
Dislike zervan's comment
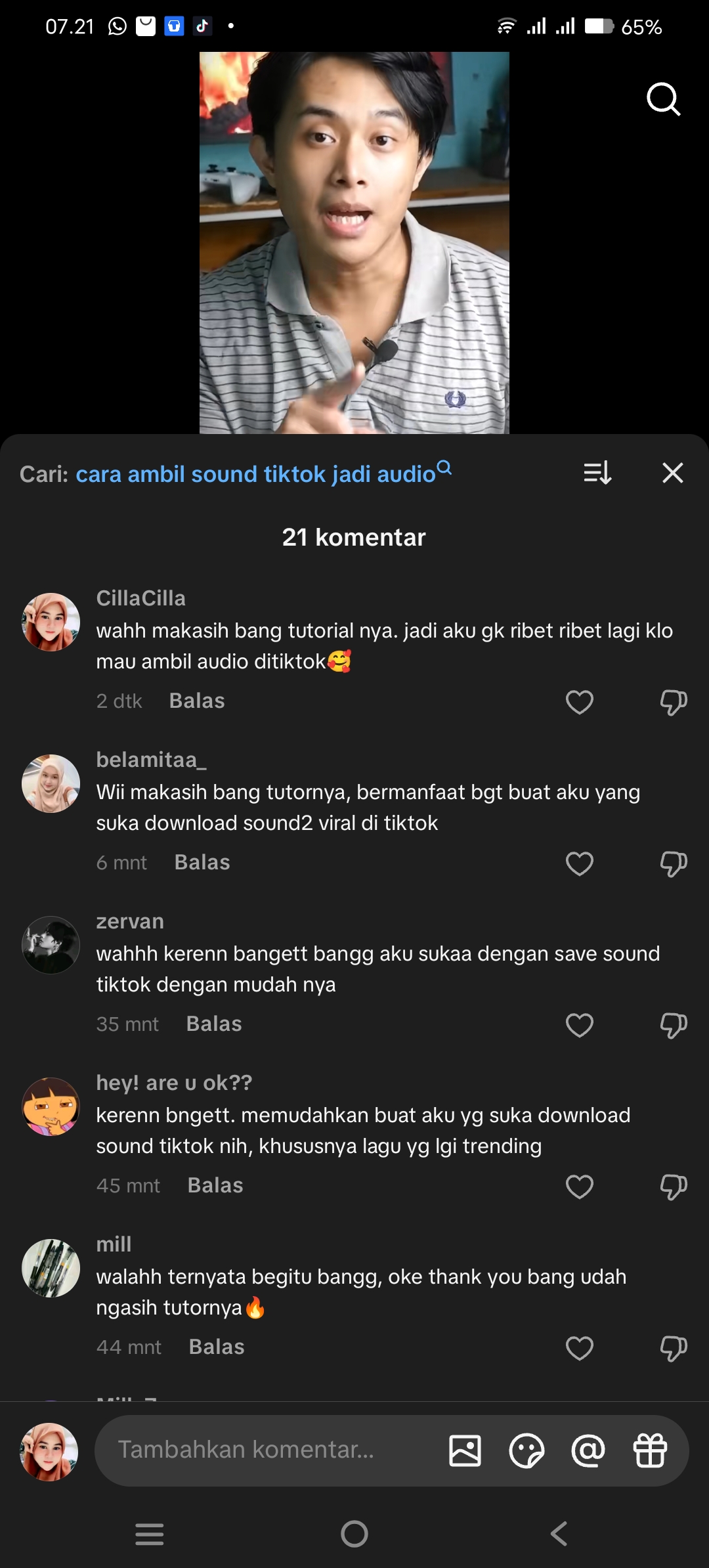click(673, 1025)
